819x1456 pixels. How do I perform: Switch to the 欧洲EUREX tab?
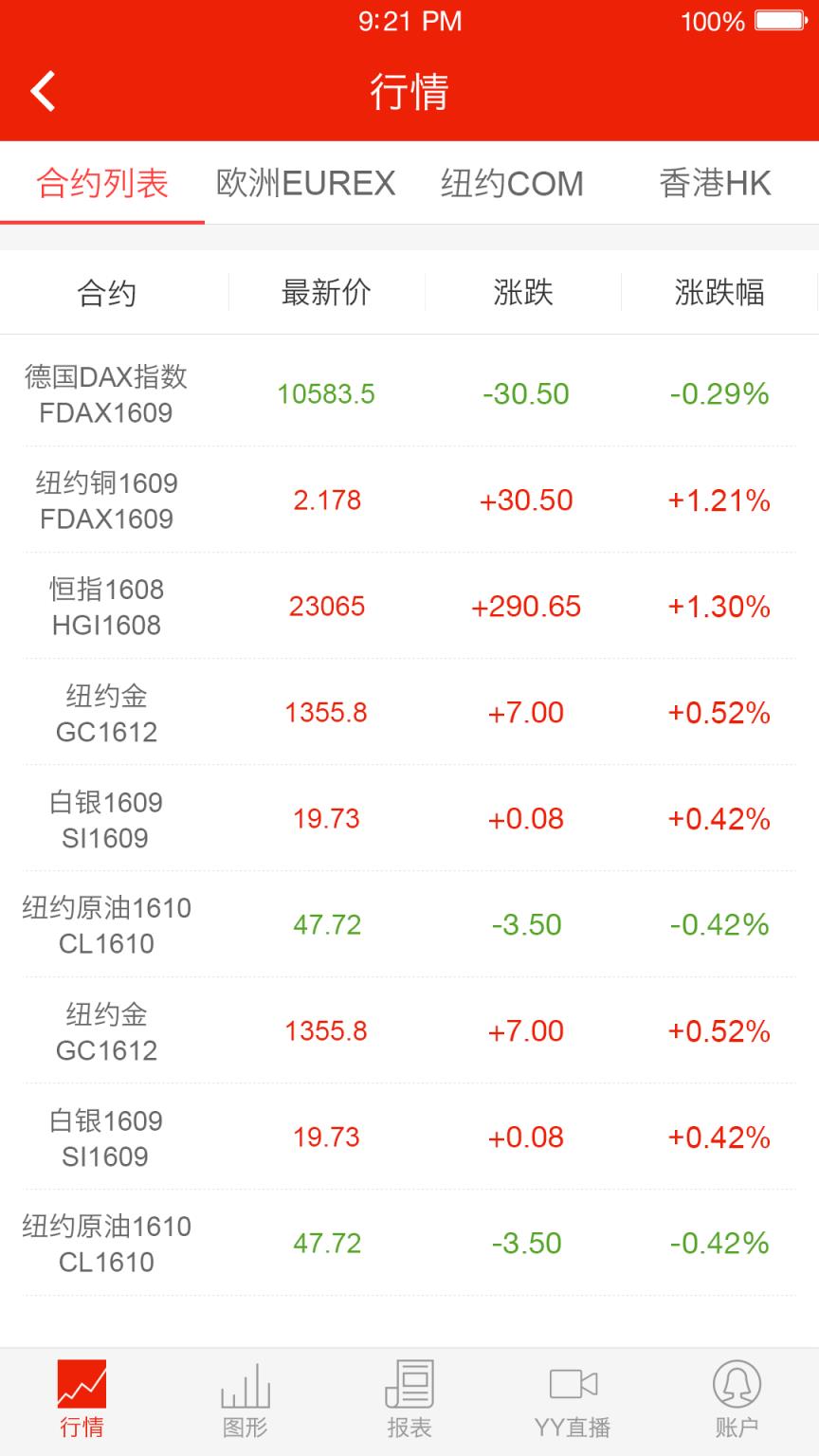(x=305, y=183)
